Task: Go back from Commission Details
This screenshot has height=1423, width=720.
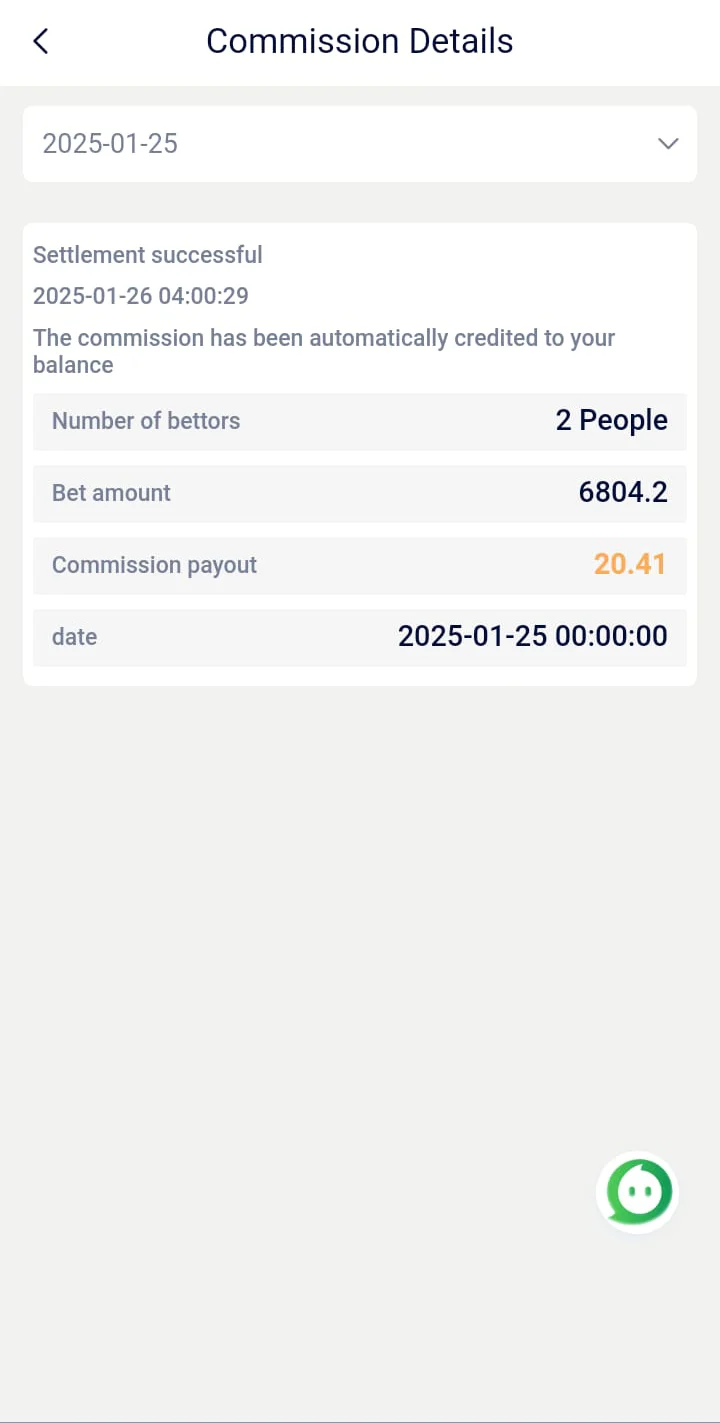Action: [x=40, y=41]
